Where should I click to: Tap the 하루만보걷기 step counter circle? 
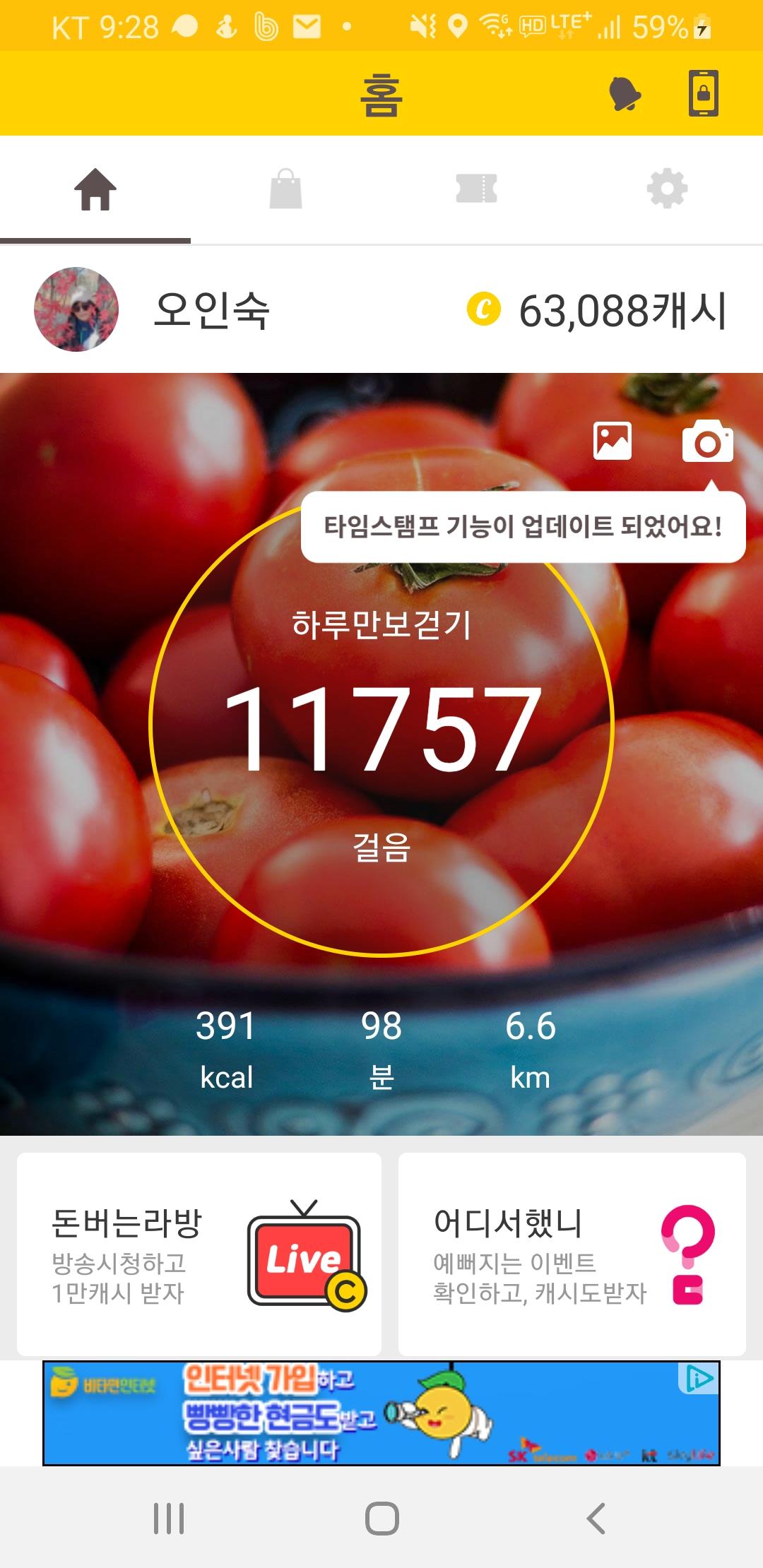click(381, 727)
